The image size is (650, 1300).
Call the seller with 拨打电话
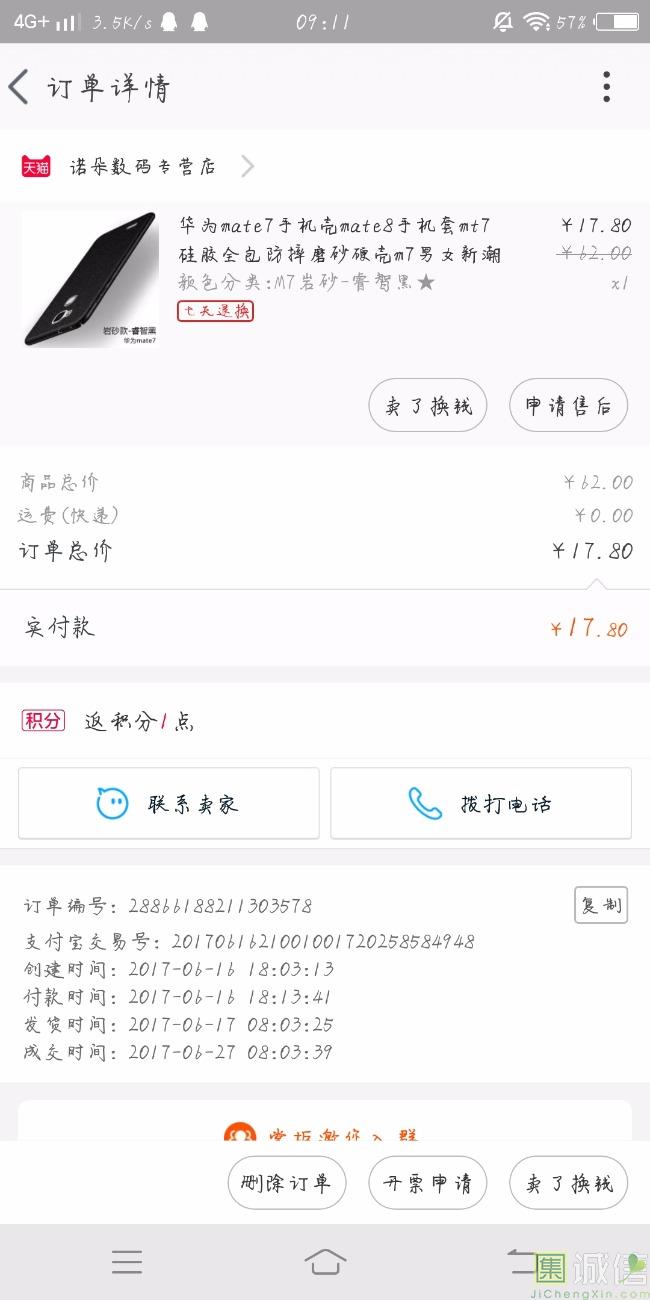pos(481,803)
